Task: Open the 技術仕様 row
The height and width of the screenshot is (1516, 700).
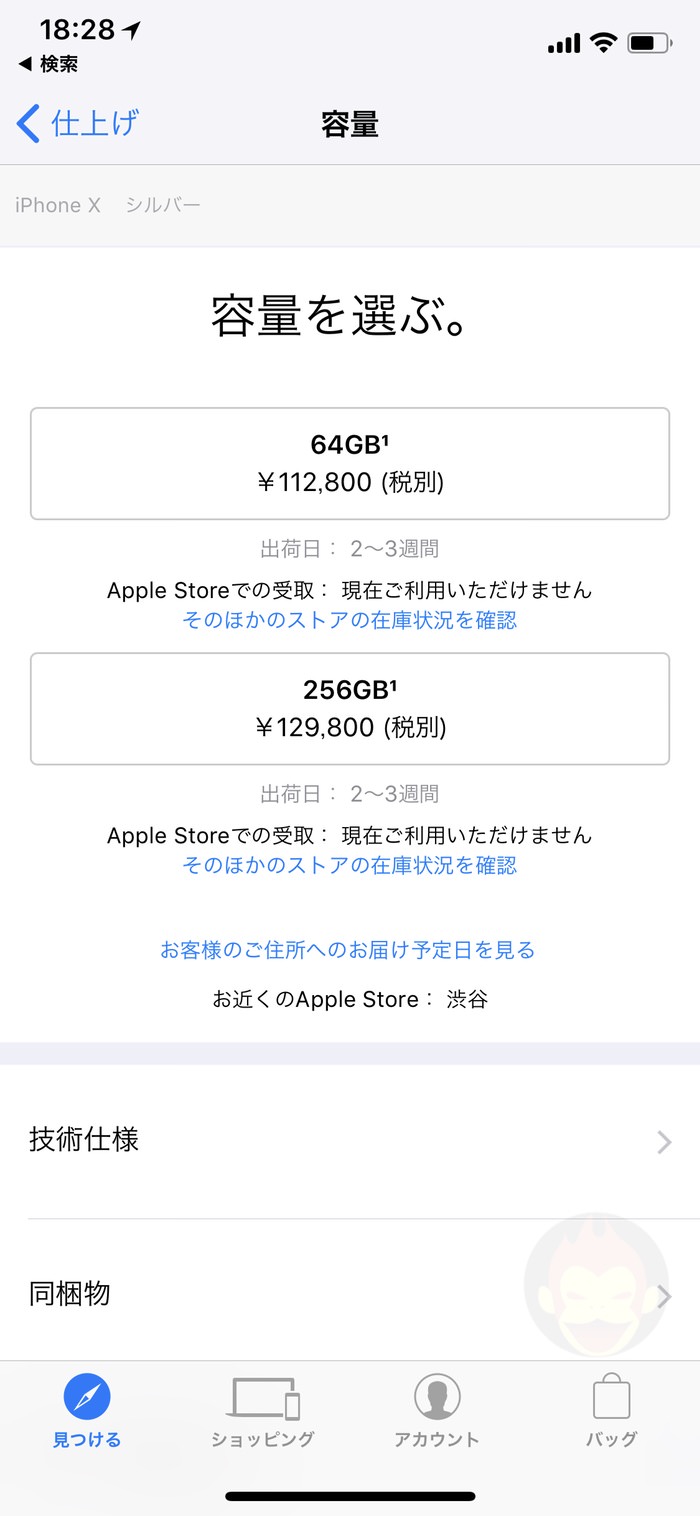Action: [350, 1140]
